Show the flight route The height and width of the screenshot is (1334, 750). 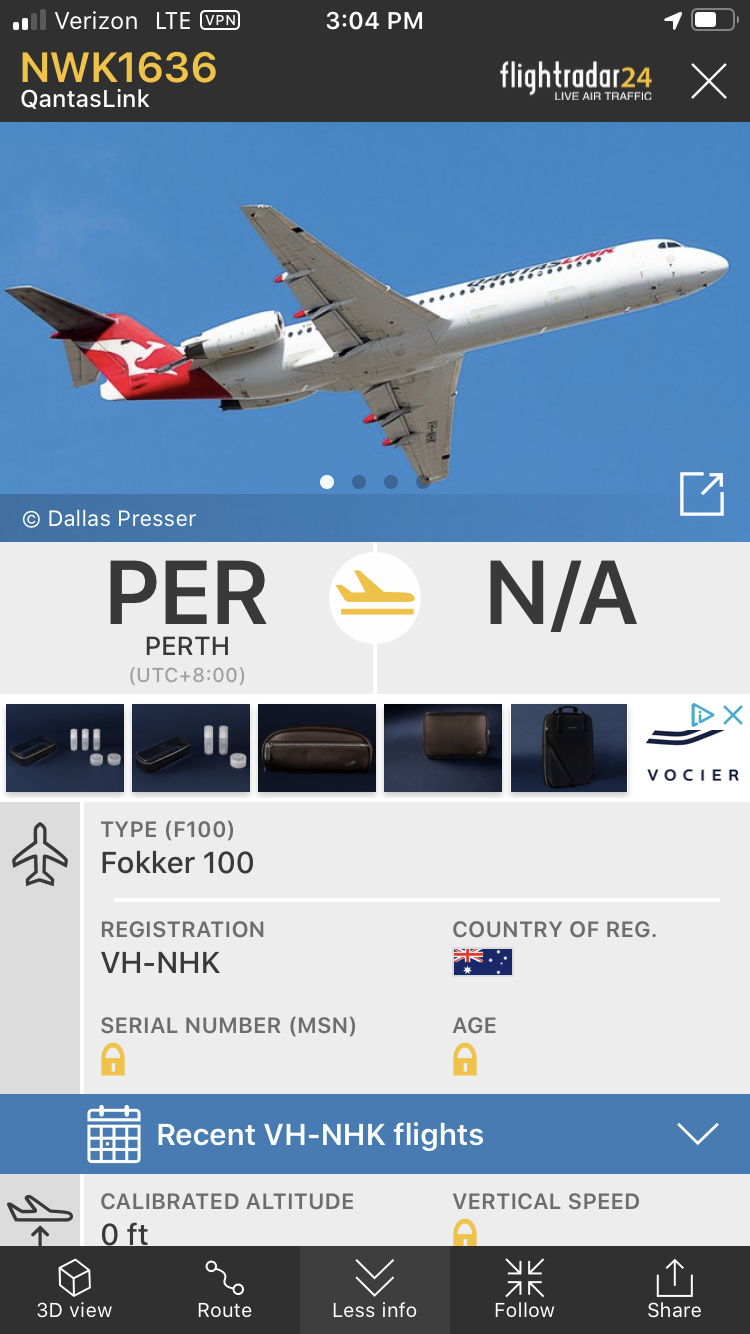[x=224, y=1290]
